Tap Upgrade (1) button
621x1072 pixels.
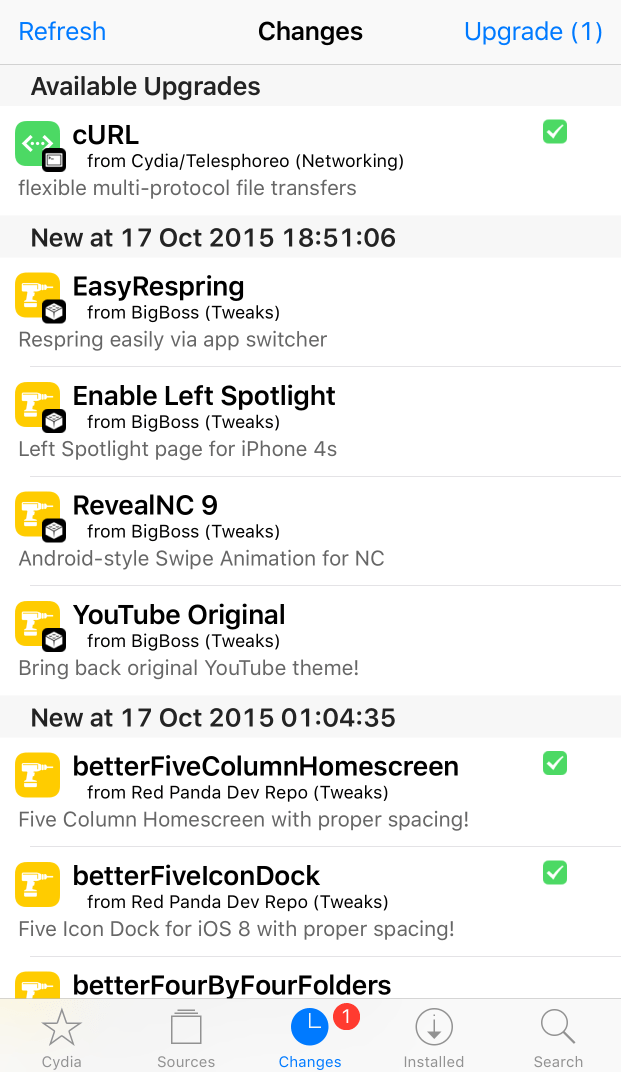click(533, 31)
